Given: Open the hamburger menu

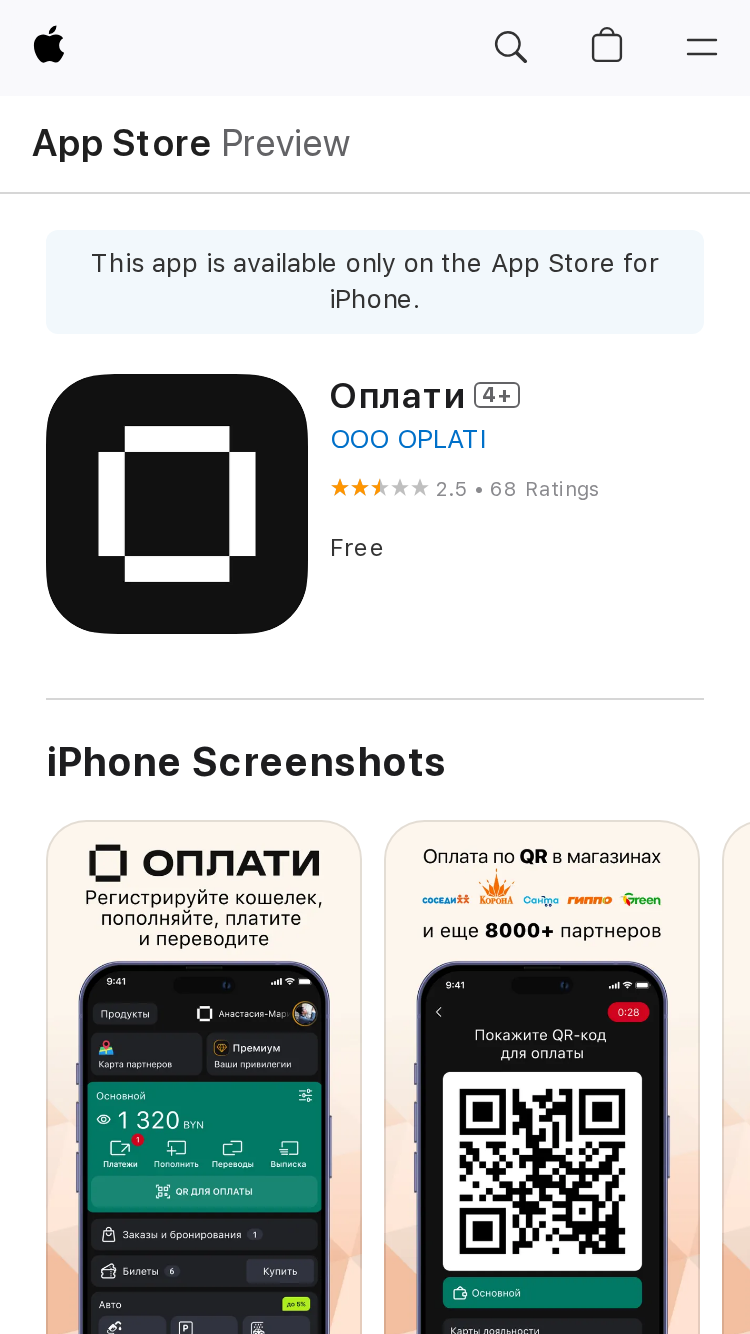Looking at the screenshot, I should pyautogui.click(x=702, y=47).
